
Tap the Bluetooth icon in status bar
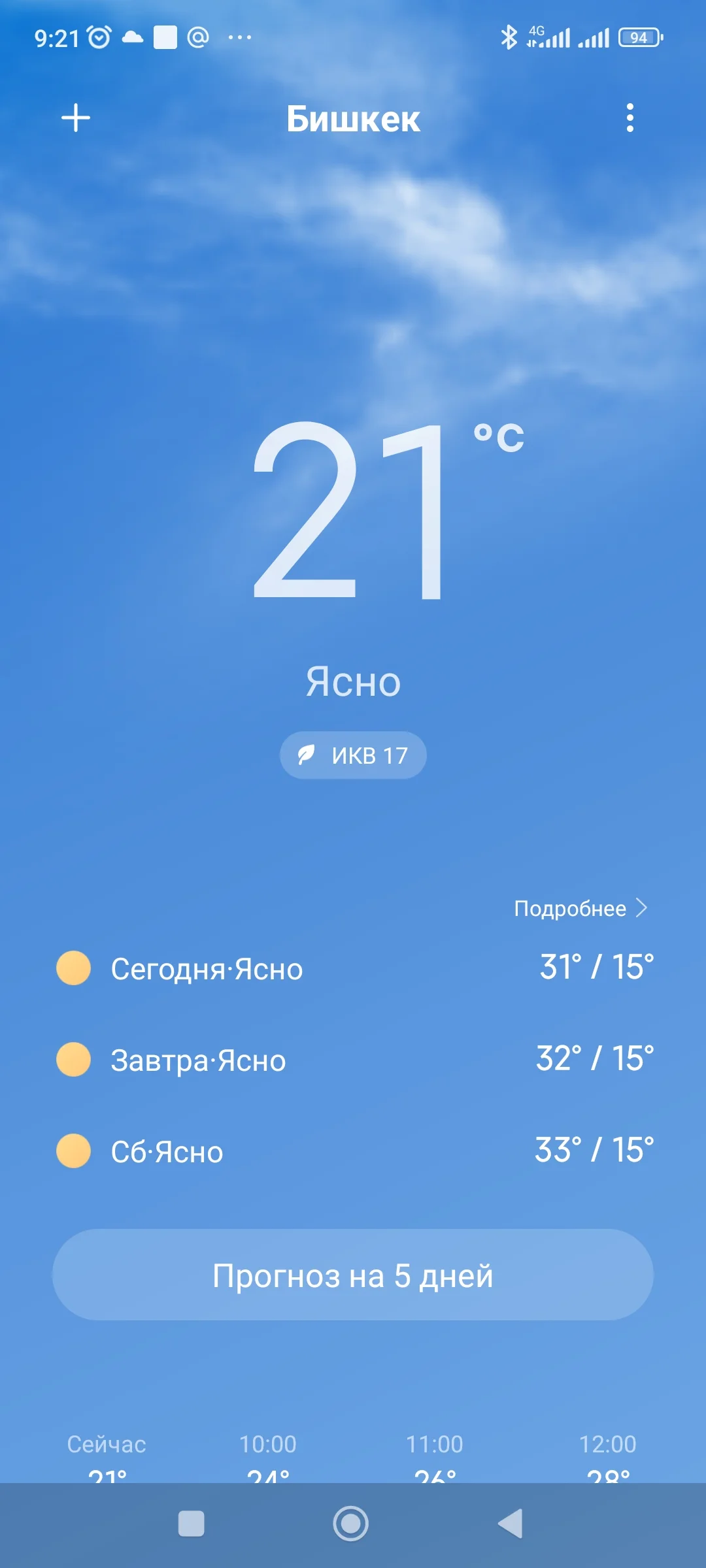click(509, 37)
